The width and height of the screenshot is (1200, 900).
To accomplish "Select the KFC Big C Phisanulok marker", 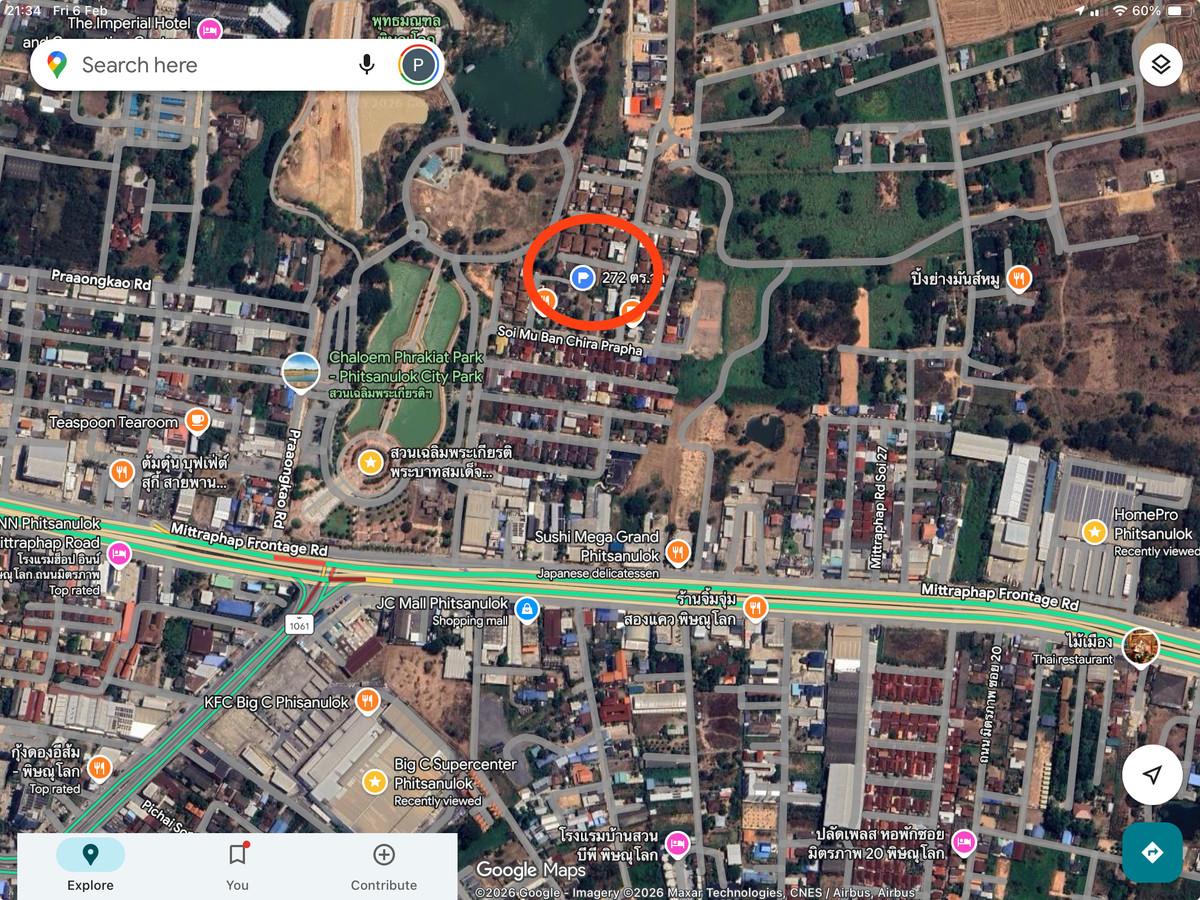I will click(x=368, y=701).
